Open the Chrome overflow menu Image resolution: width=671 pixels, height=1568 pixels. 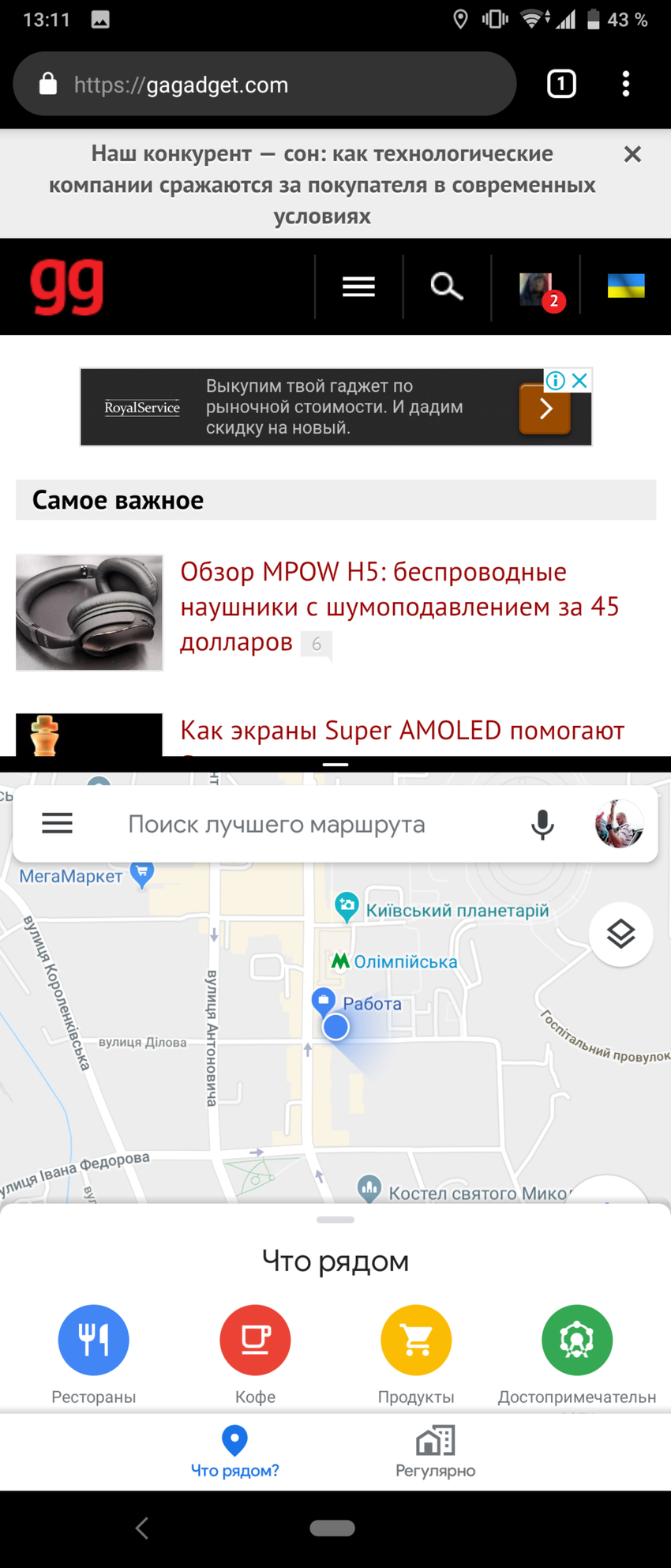point(625,84)
